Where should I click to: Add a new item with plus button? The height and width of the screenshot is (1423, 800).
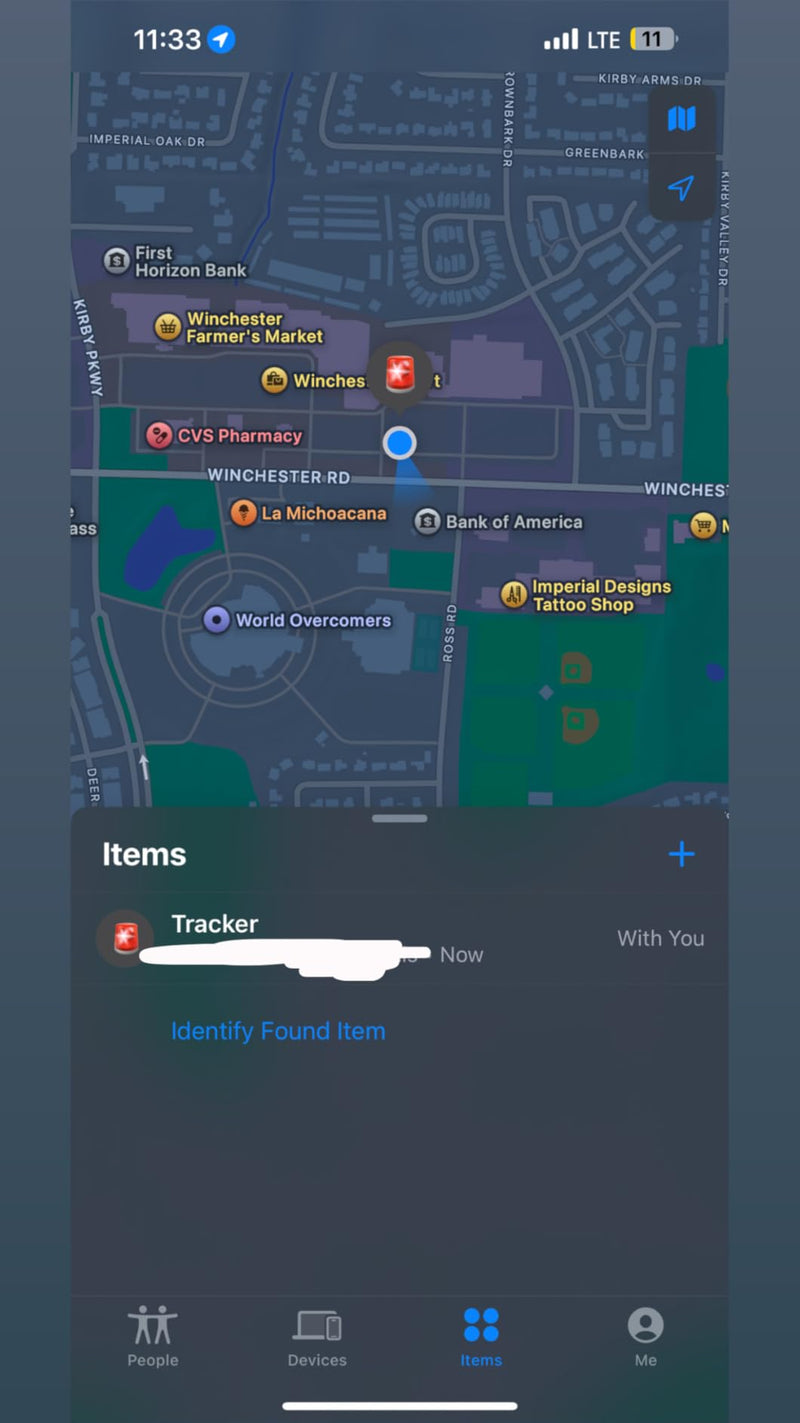point(681,854)
